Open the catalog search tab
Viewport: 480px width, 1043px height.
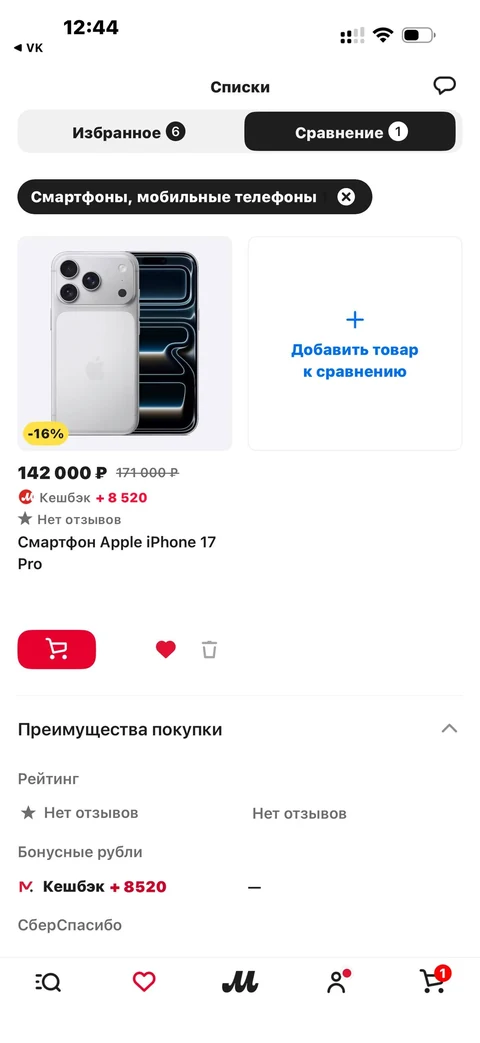coord(48,982)
